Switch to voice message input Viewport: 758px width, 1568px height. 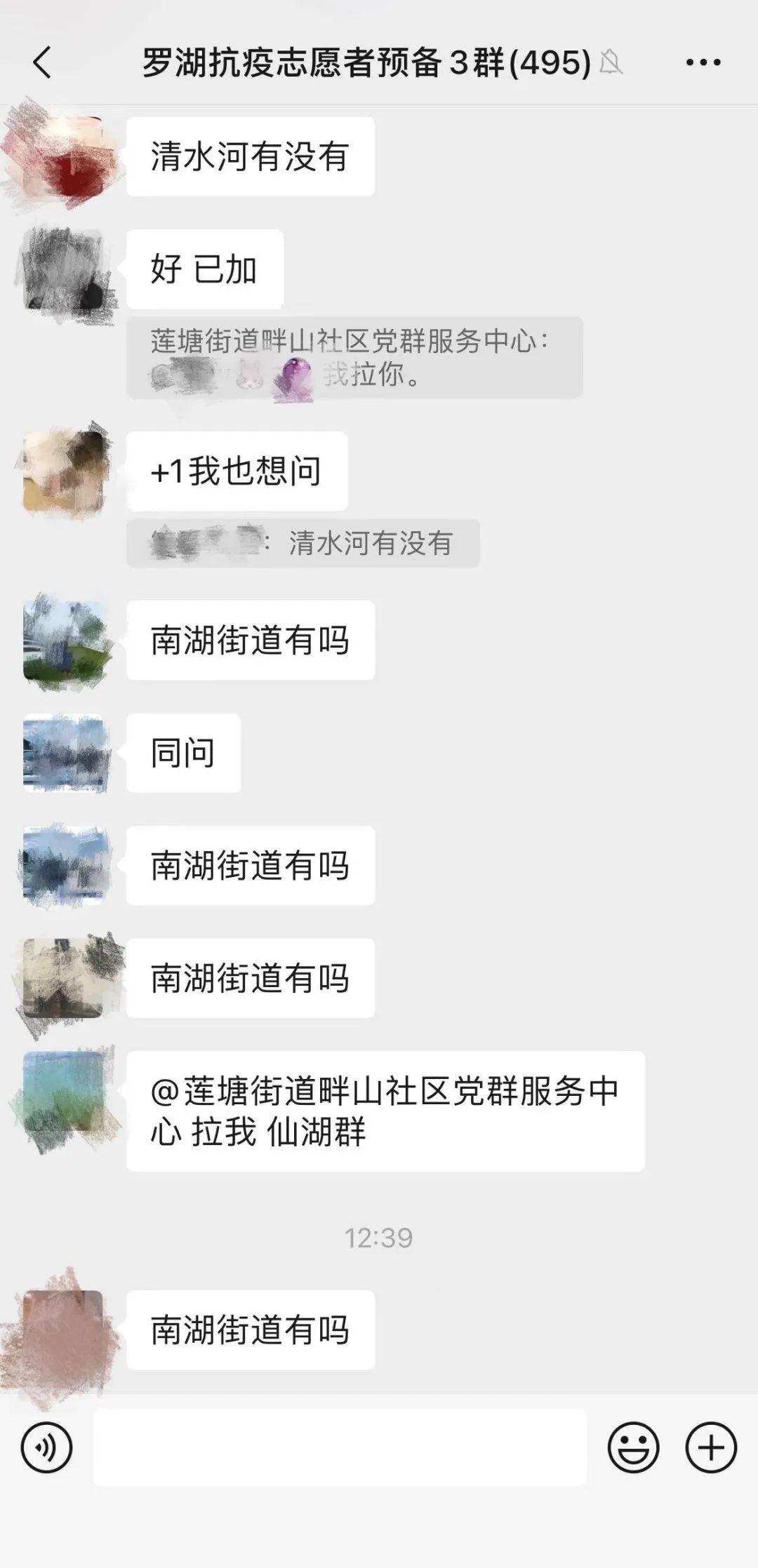tap(46, 1447)
